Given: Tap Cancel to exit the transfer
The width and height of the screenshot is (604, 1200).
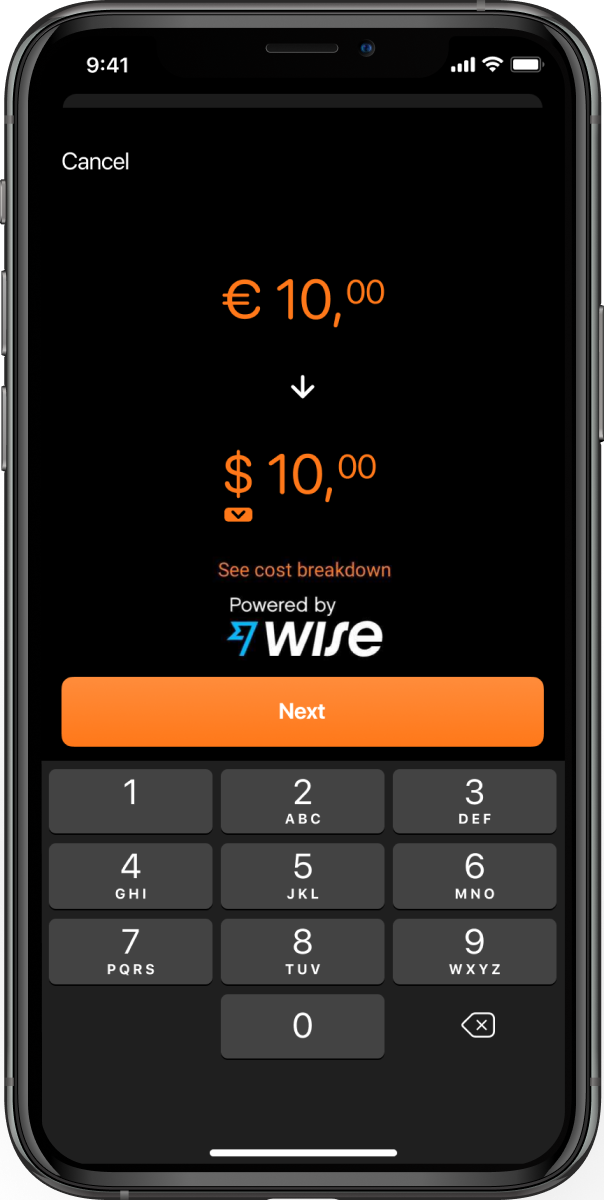Looking at the screenshot, I should 95,161.
